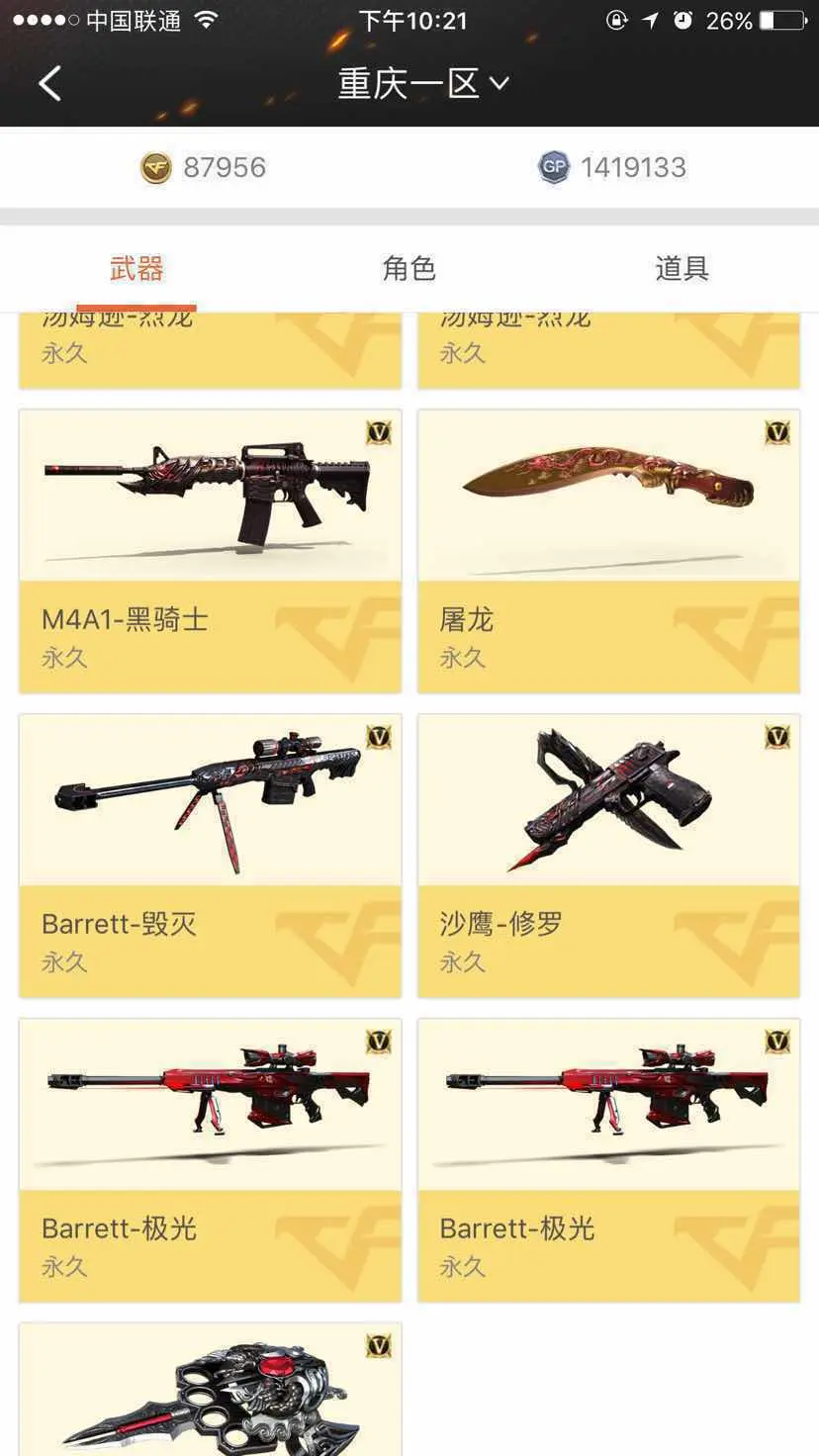Viewport: 819px width, 1456px height.
Task: Open the M4A1-黑骑士 weapon card
Action: (210, 551)
